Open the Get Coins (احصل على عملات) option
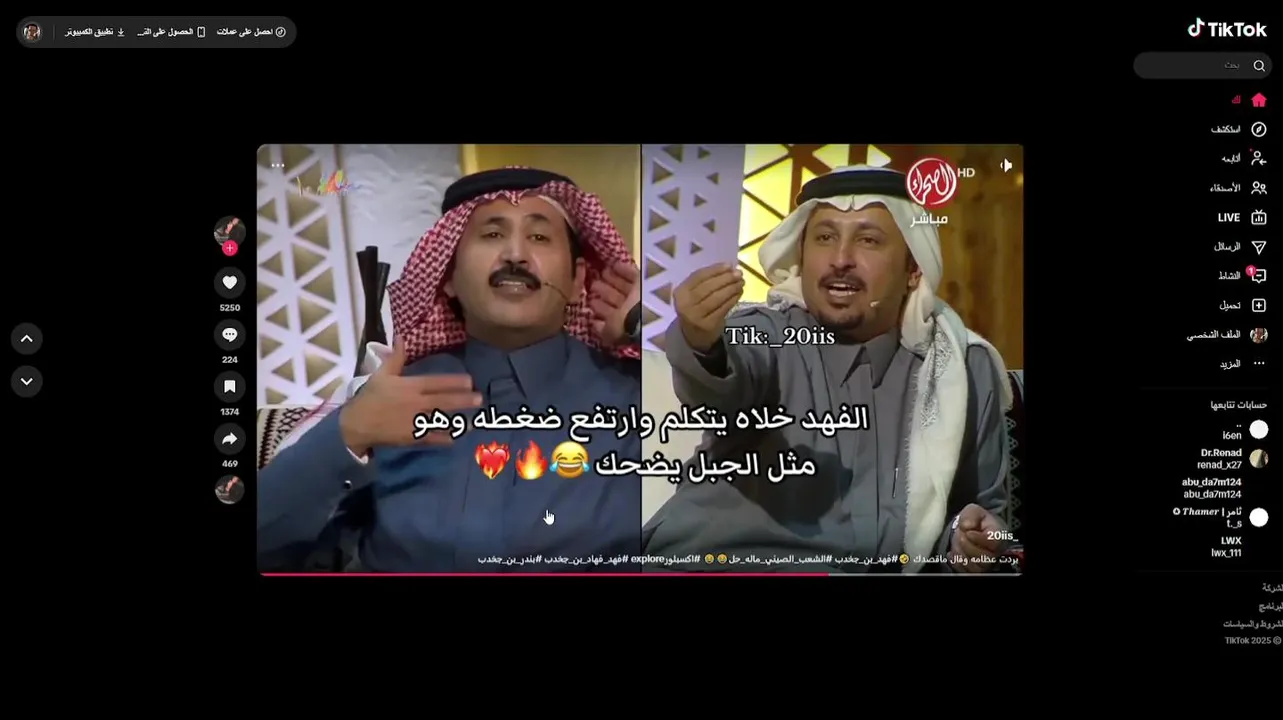Screen dimensions: 1283x720 251,32
